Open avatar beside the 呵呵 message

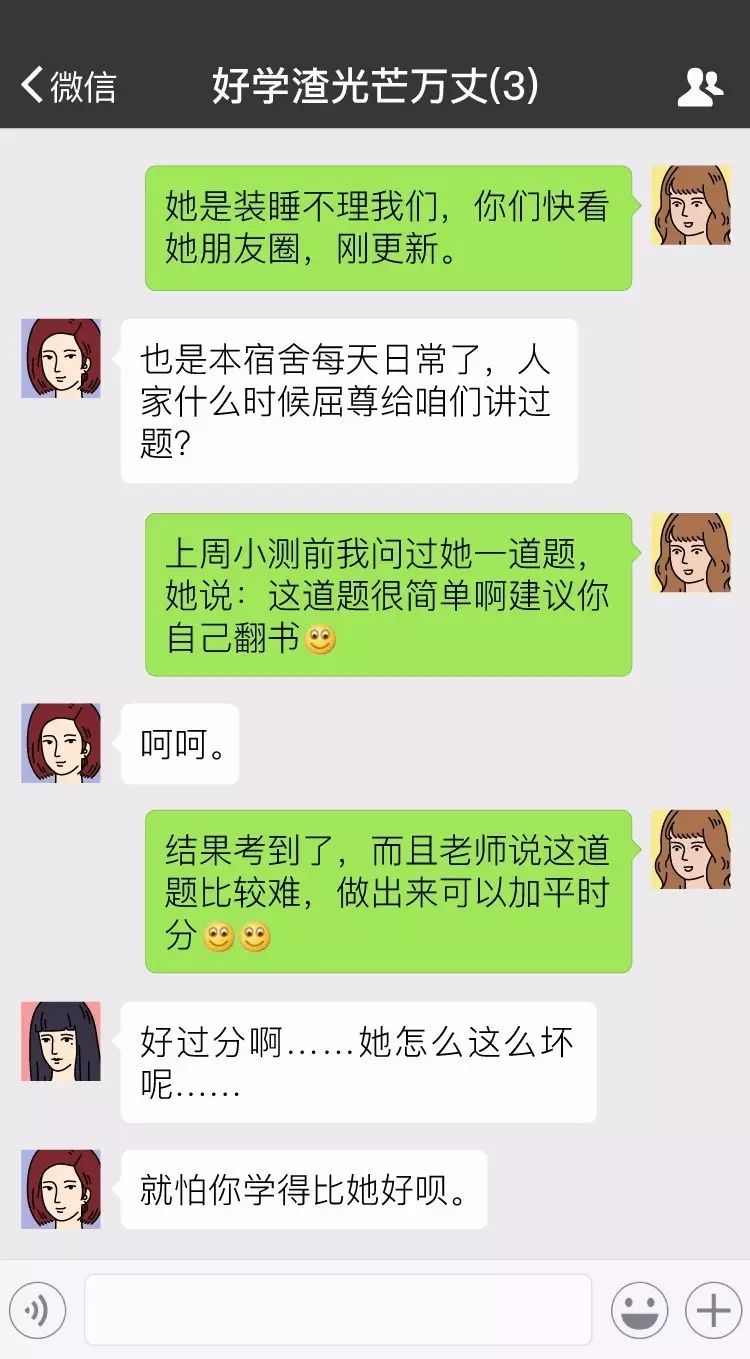coord(61,743)
